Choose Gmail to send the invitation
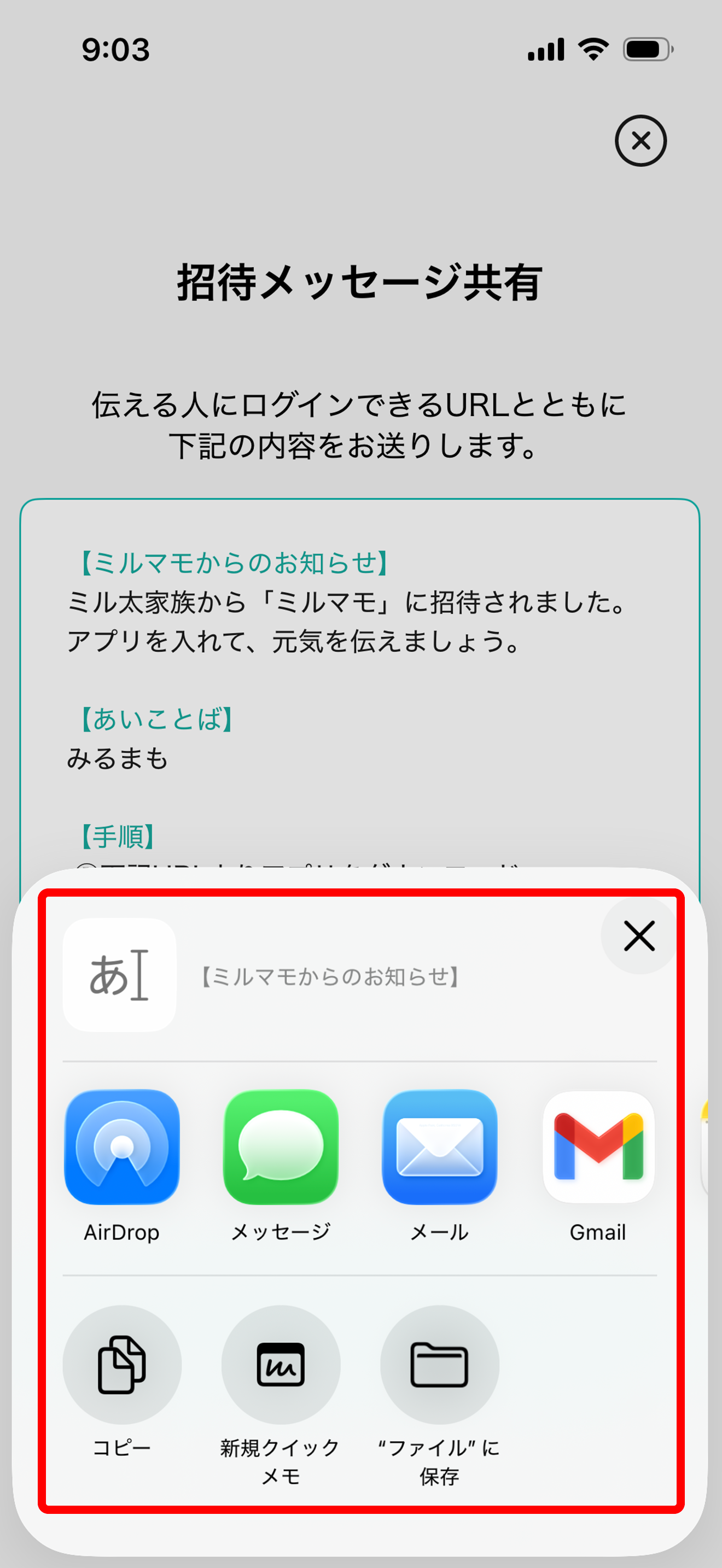Screen dimensions: 722x1568 (x=598, y=1147)
